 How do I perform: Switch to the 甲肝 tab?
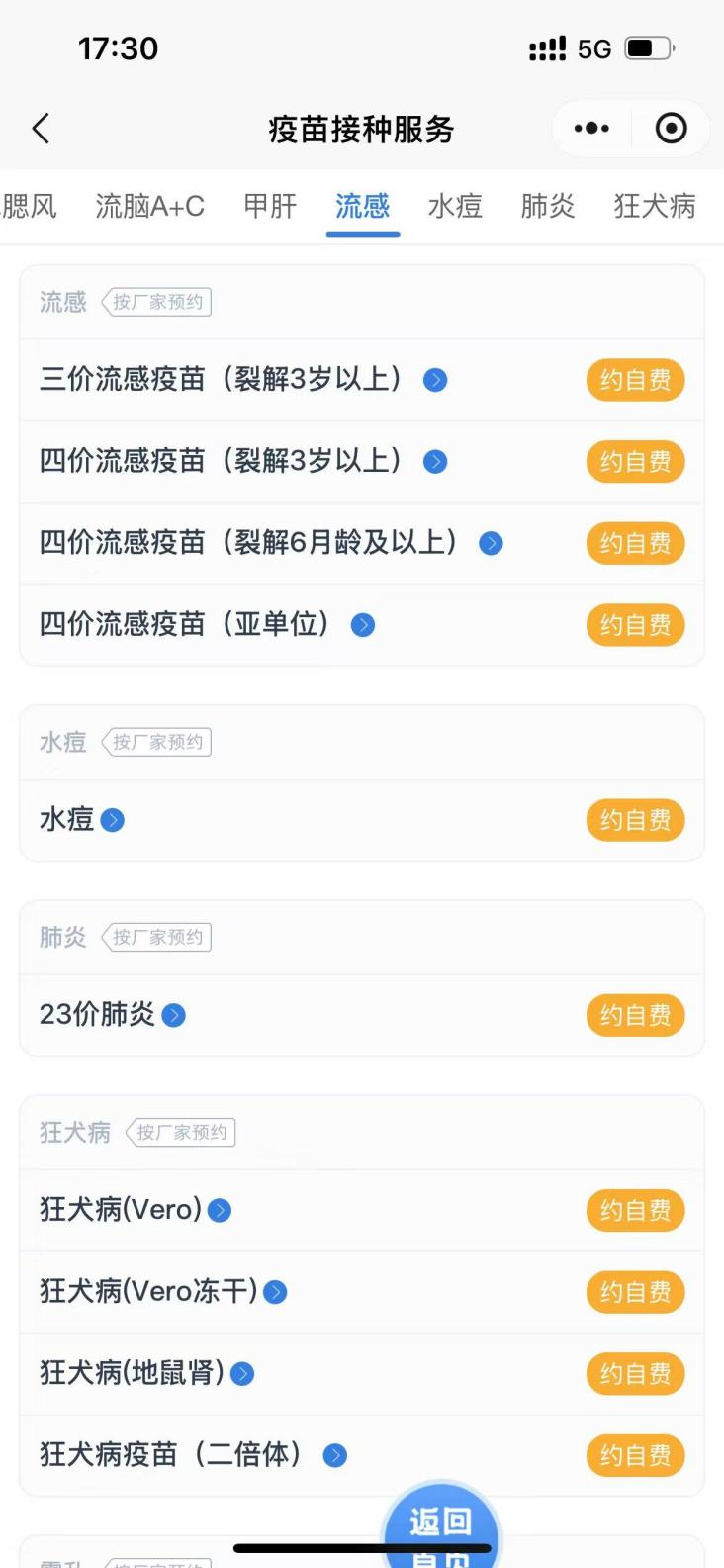pyautogui.click(x=270, y=206)
